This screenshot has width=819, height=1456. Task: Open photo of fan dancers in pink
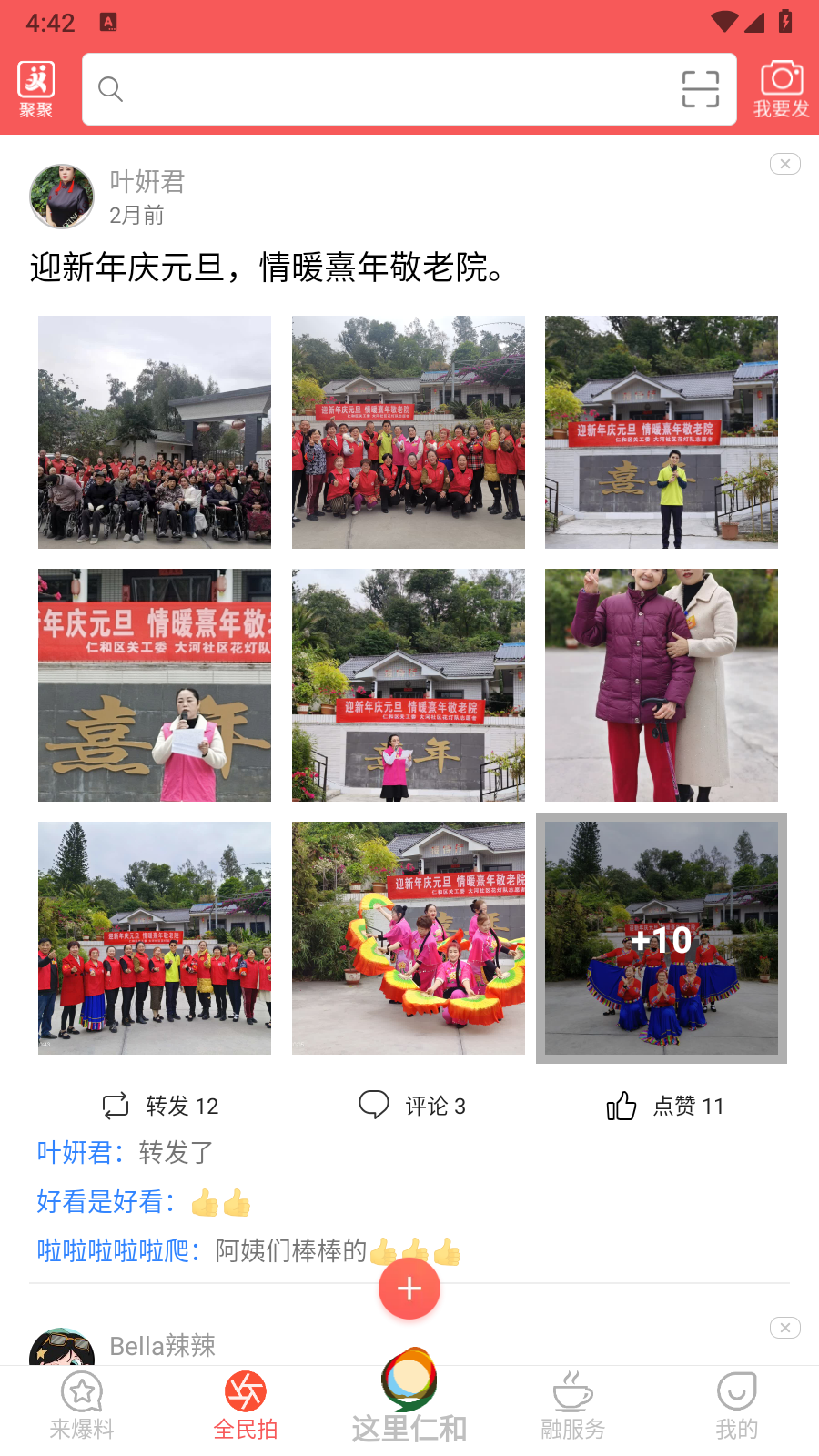pyautogui.click(x=409, y=938)
